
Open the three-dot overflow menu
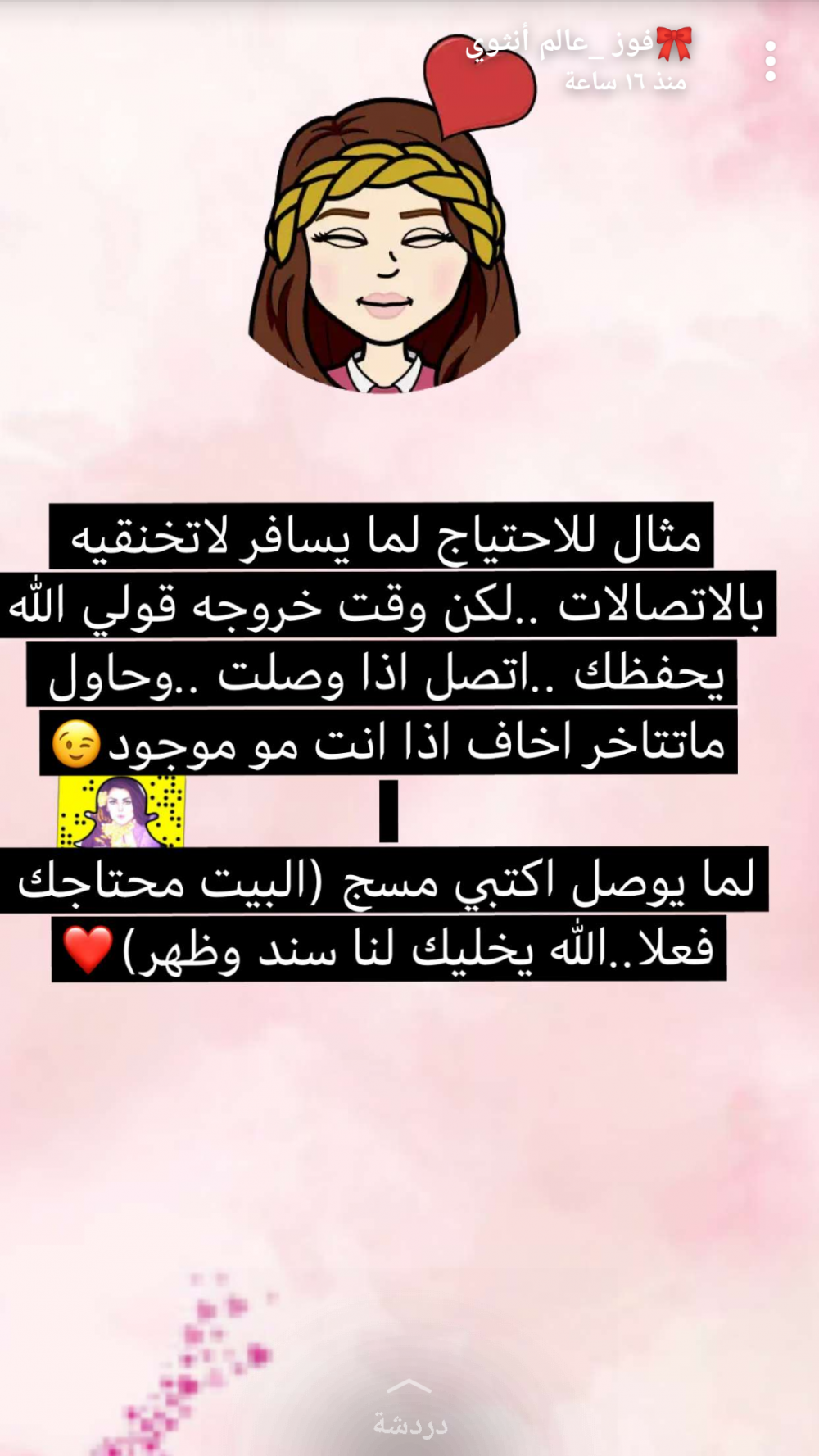[770, 61]
